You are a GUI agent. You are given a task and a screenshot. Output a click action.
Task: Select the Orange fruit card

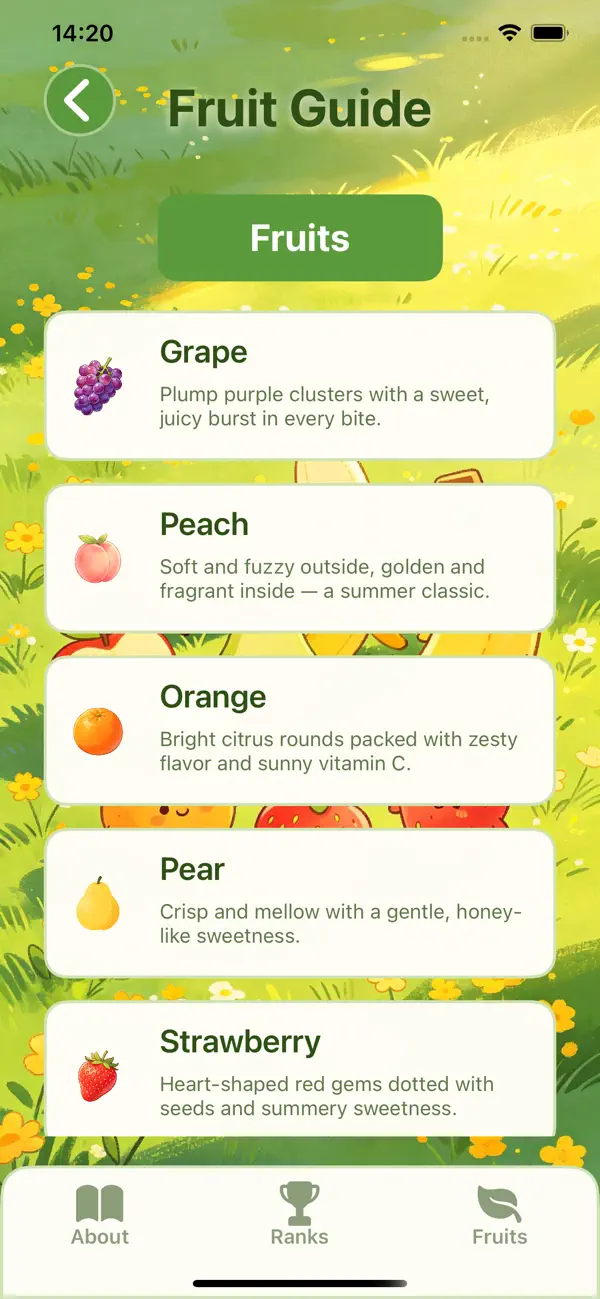[300, 731]
